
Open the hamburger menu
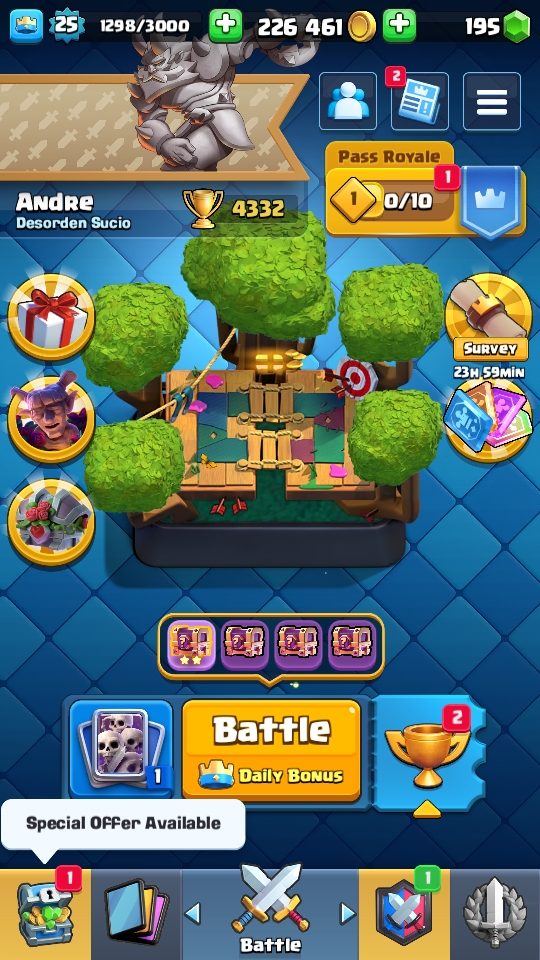tap(492, 101)
